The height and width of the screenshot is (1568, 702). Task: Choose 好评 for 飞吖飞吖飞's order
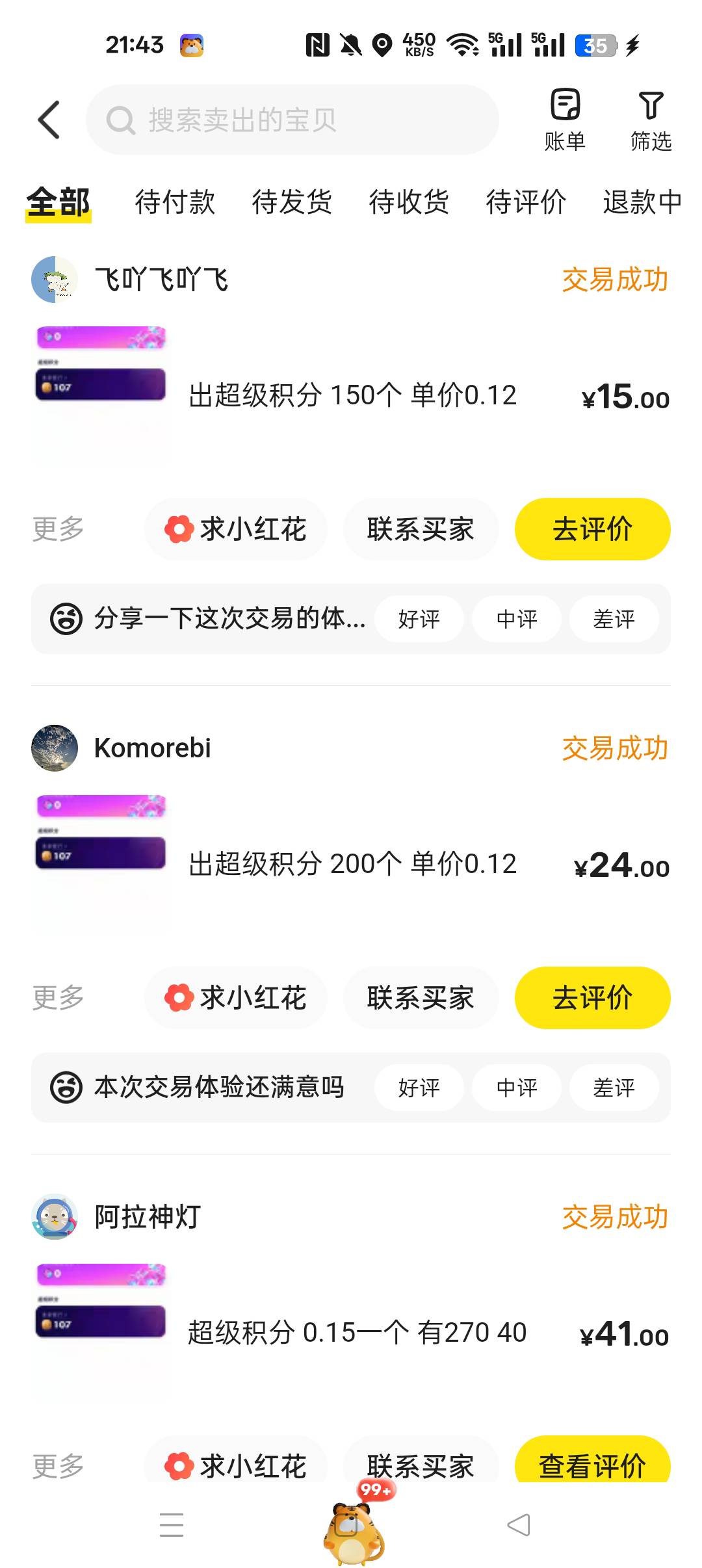pos(419,619)
